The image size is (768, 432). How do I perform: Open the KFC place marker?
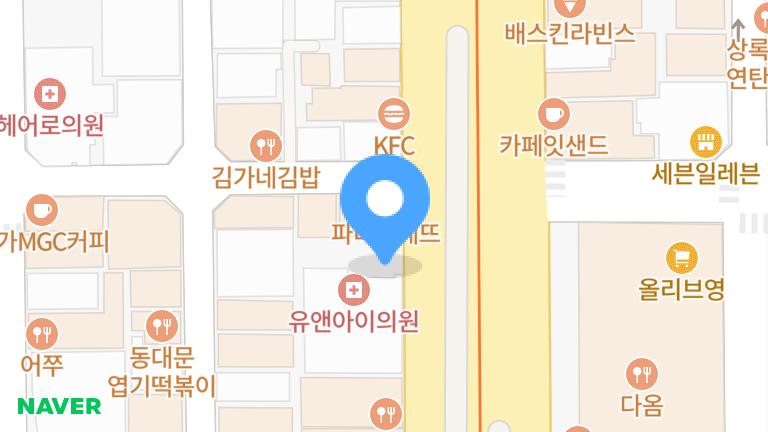pyautogui.click(x=394, y=111)
